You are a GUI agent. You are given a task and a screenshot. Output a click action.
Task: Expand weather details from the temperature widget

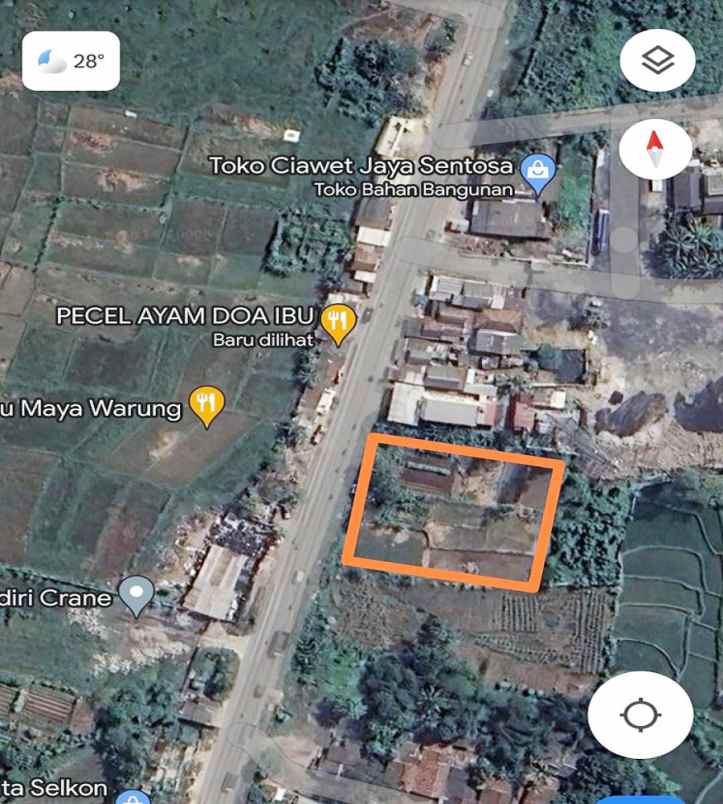point(68,61)
